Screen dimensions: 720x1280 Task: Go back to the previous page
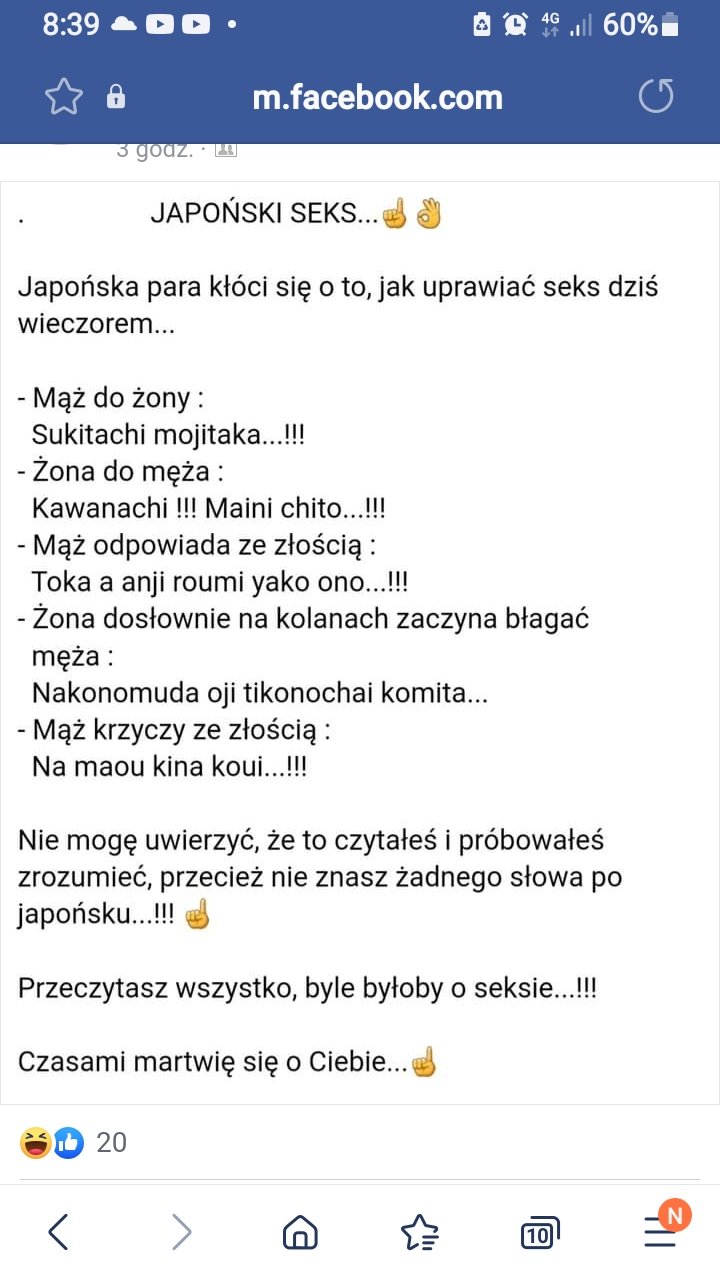tap(59, 1232)
